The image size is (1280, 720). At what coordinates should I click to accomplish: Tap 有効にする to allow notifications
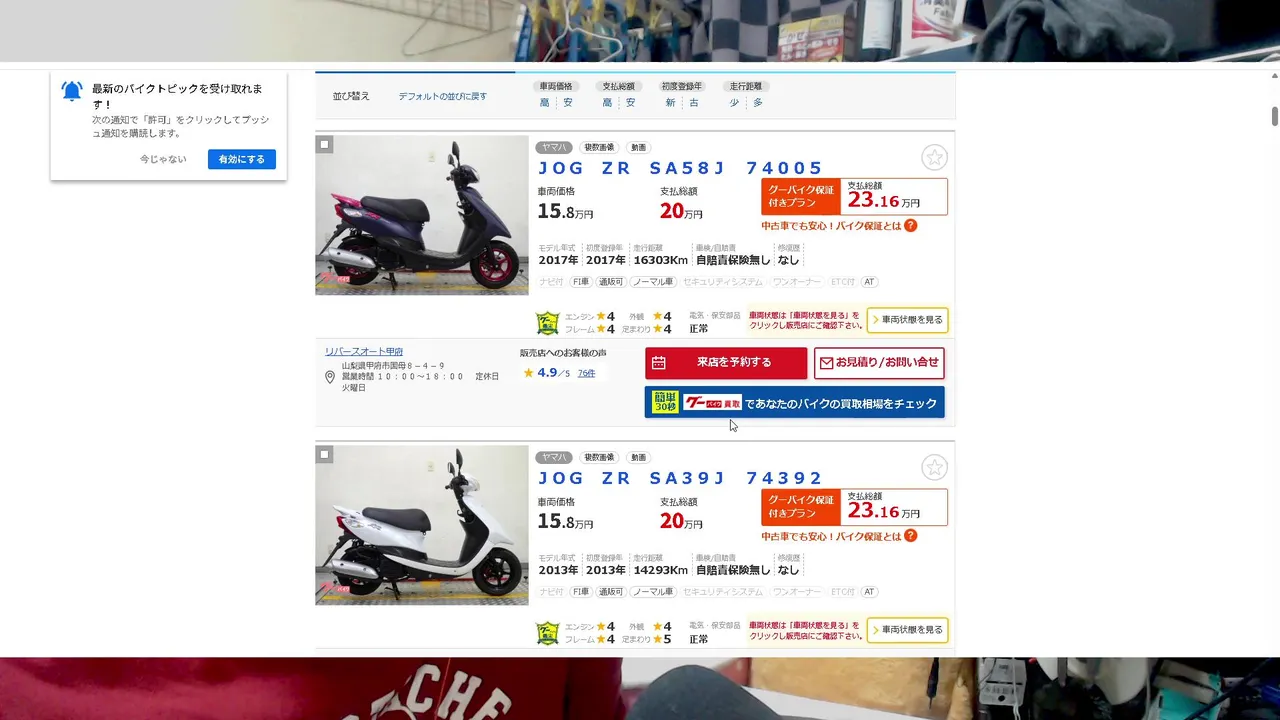pyautogui.click(x=242, y=159)
